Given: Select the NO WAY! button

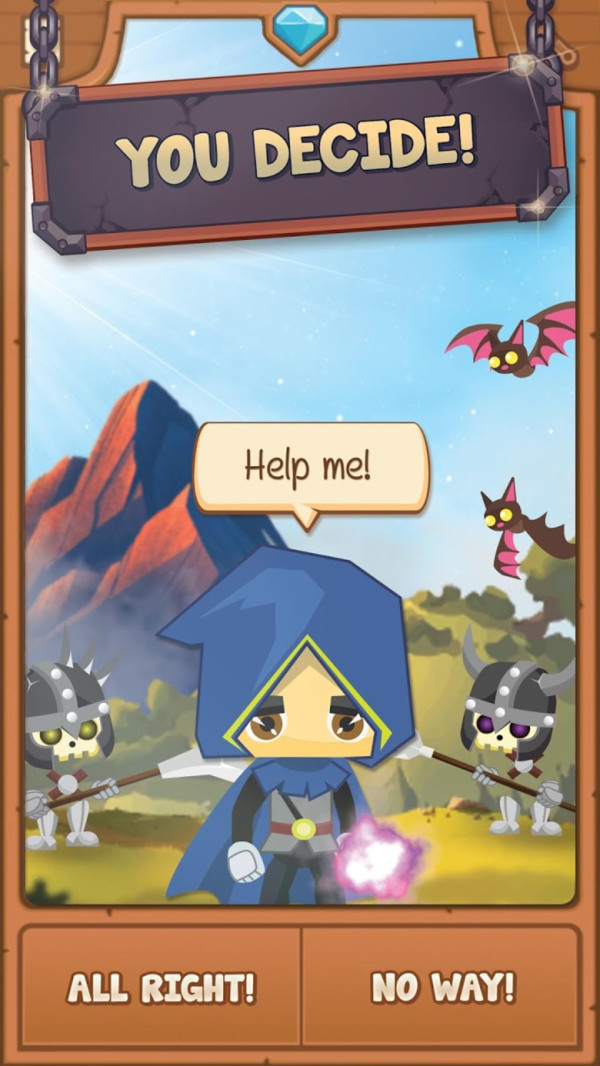Looking at the screenshot, I should [441, 987].
